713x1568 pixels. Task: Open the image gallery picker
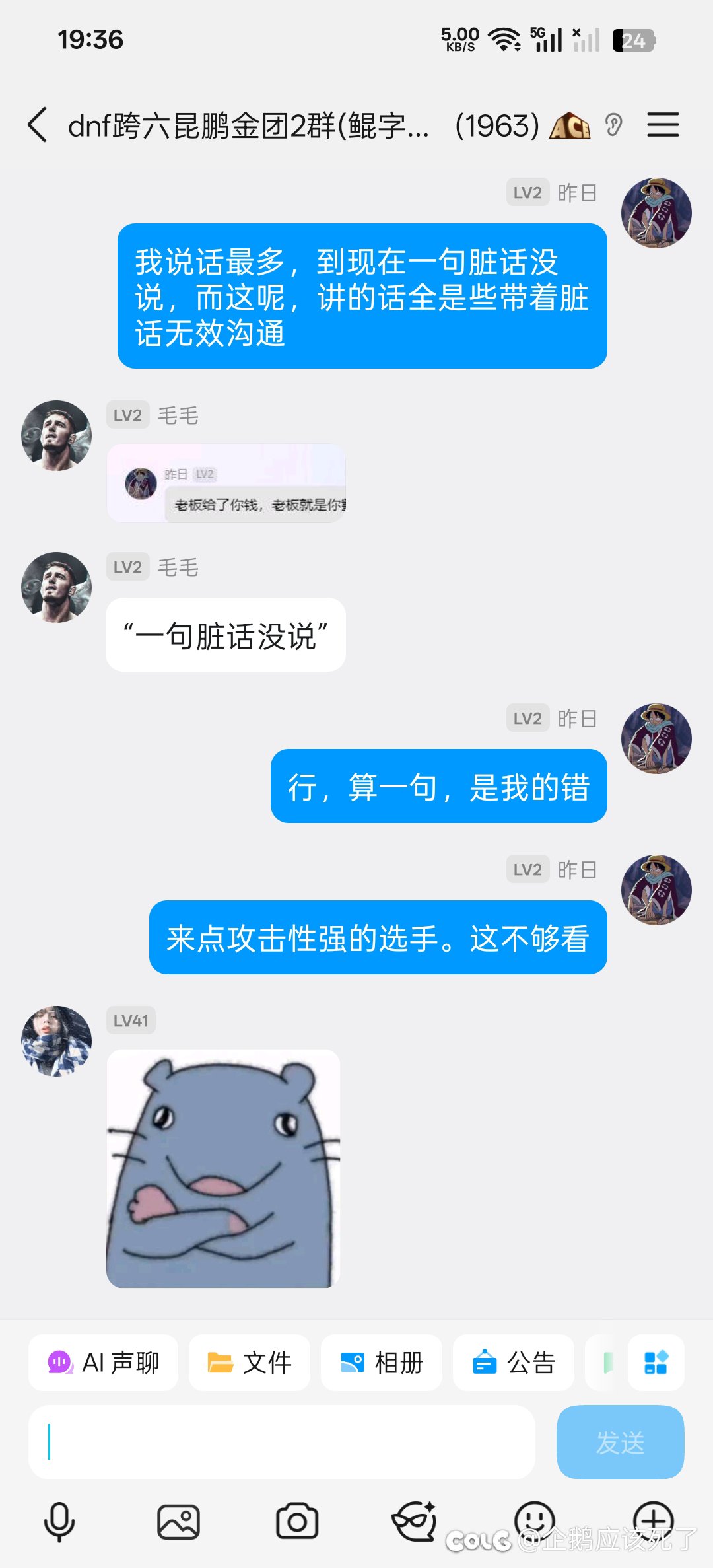pyautogui.click(x=178, y=1521)
